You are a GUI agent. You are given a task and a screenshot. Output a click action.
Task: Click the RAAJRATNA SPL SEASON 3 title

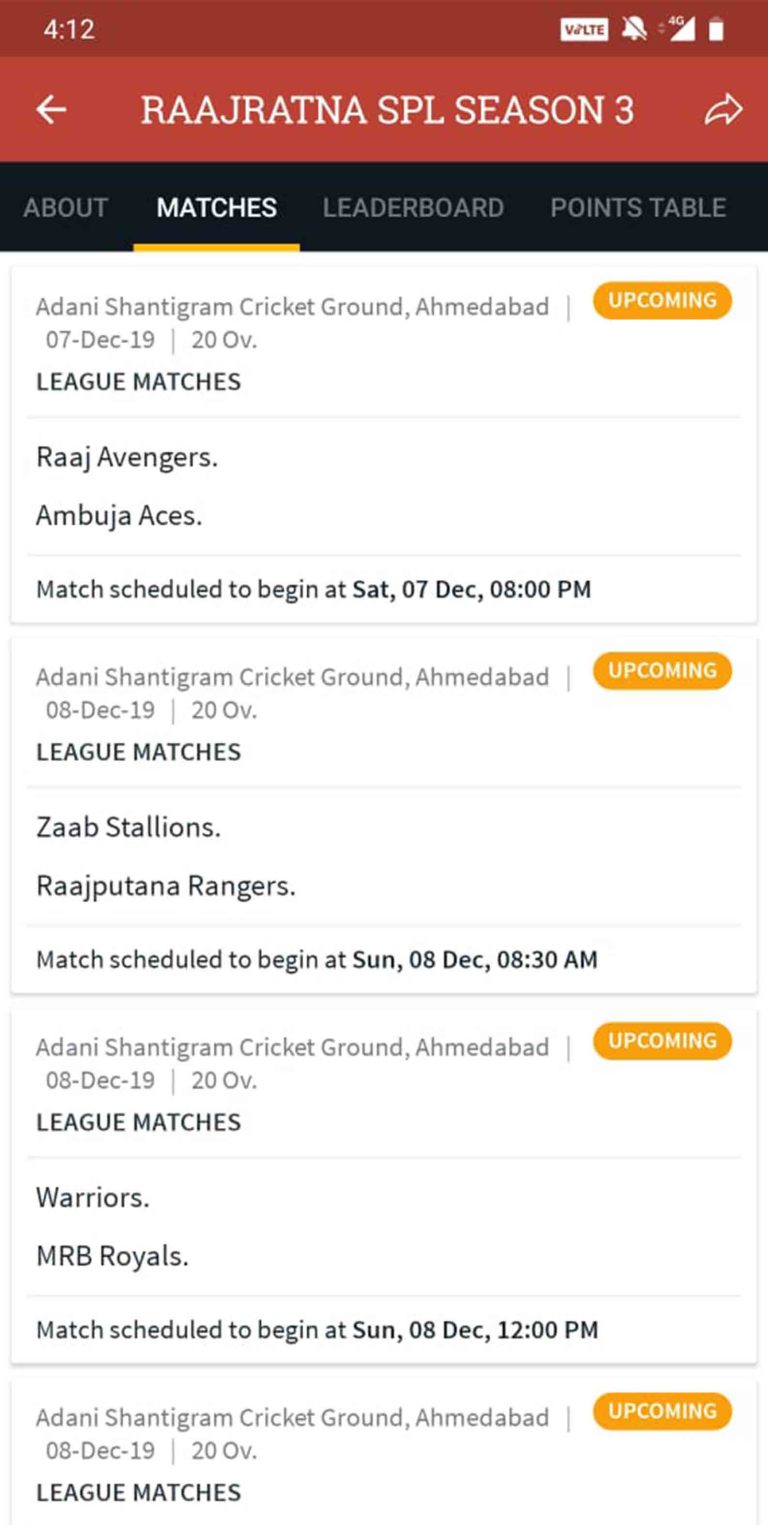click(x=390, y=110)
